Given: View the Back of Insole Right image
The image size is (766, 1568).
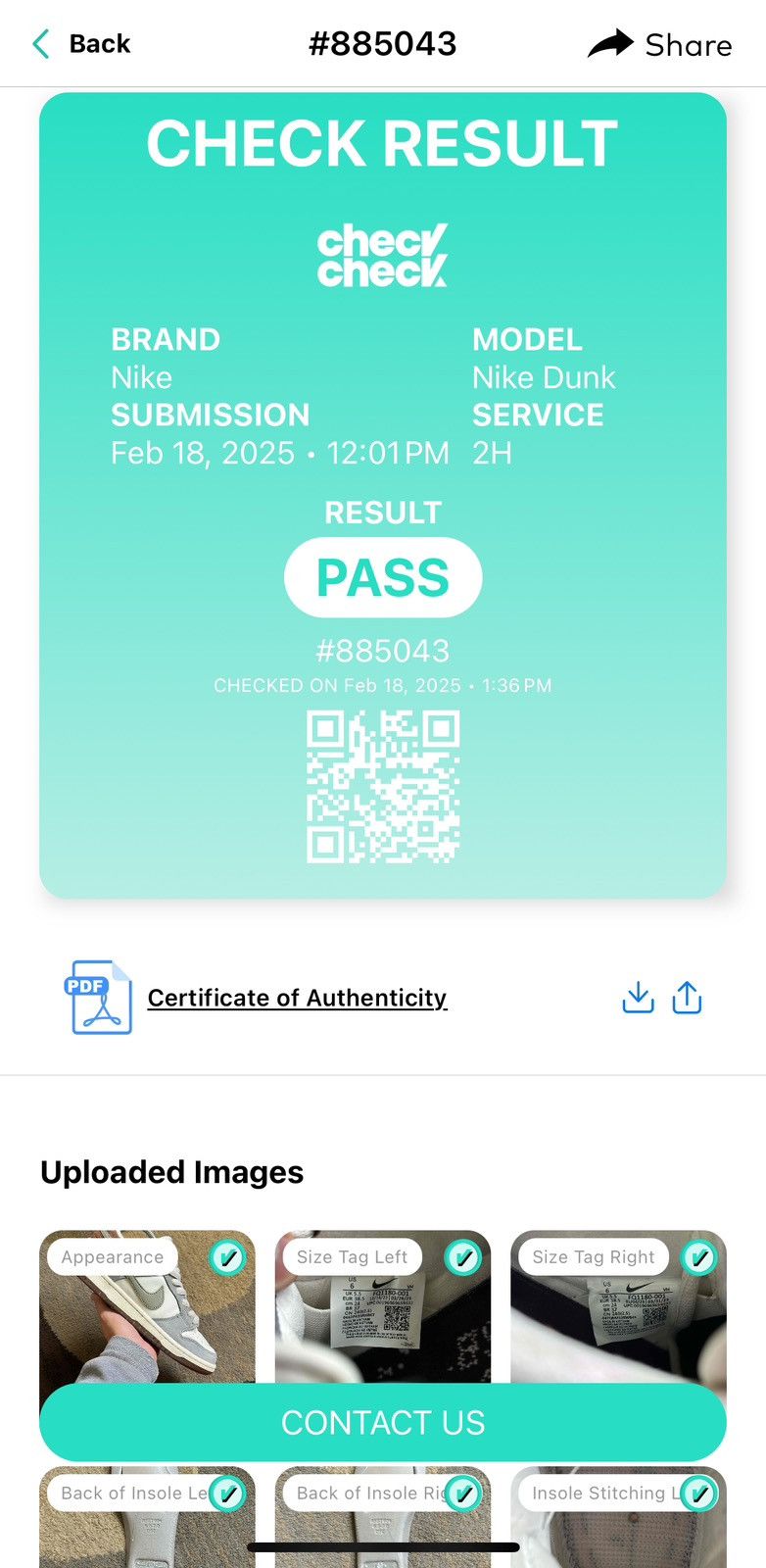Looking at the screenshot, I should [383, 1517].
